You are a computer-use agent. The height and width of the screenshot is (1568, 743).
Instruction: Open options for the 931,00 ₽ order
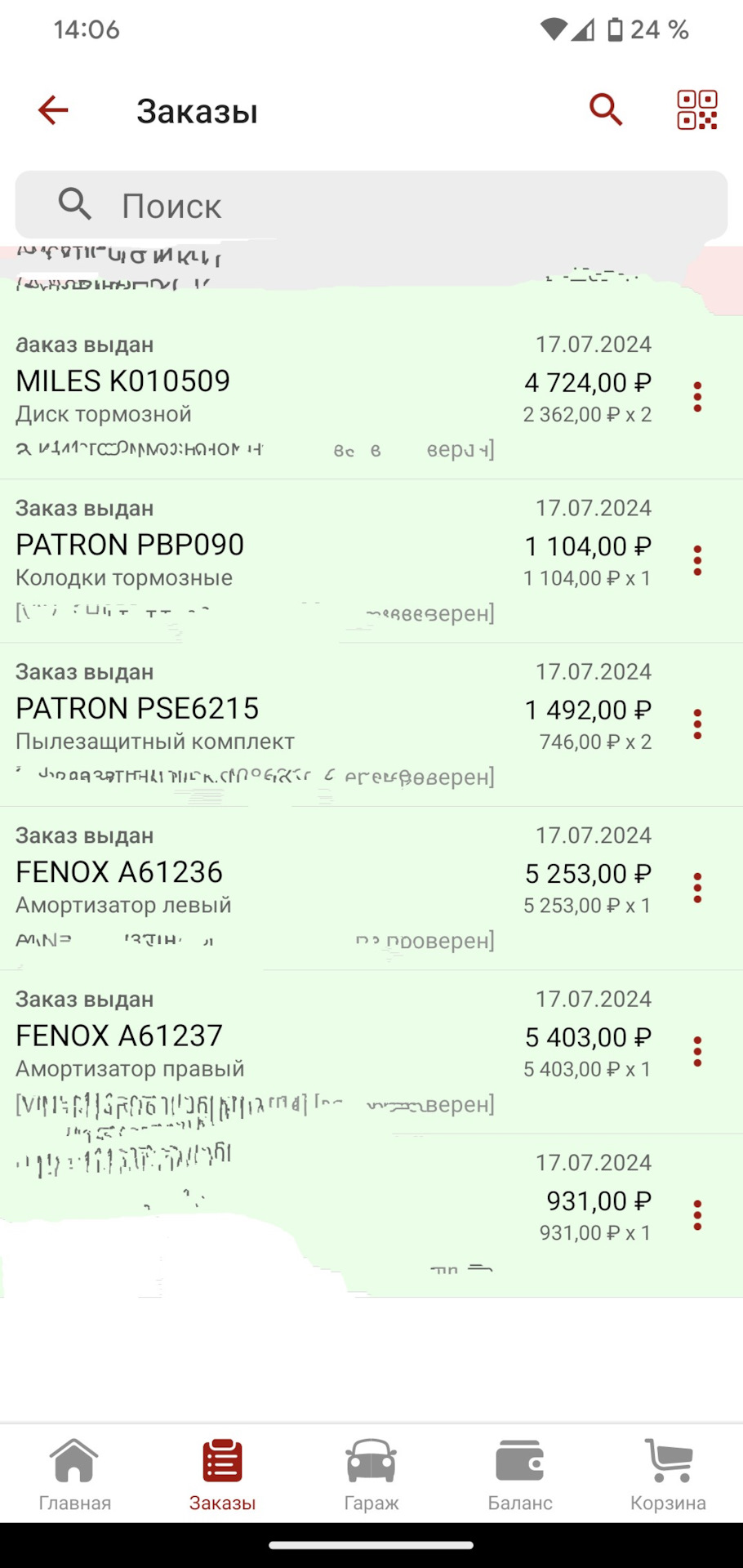[697, 1215]
